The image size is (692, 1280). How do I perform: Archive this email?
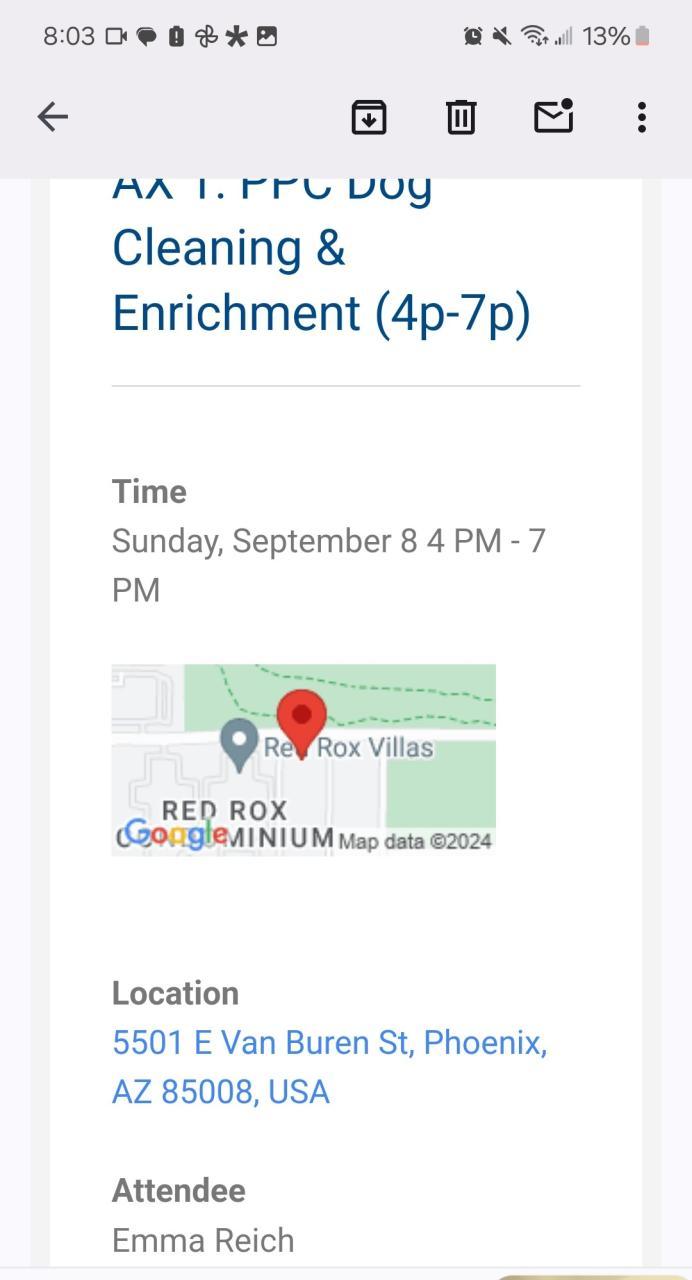pyautogui.click(x=369, y=117)
